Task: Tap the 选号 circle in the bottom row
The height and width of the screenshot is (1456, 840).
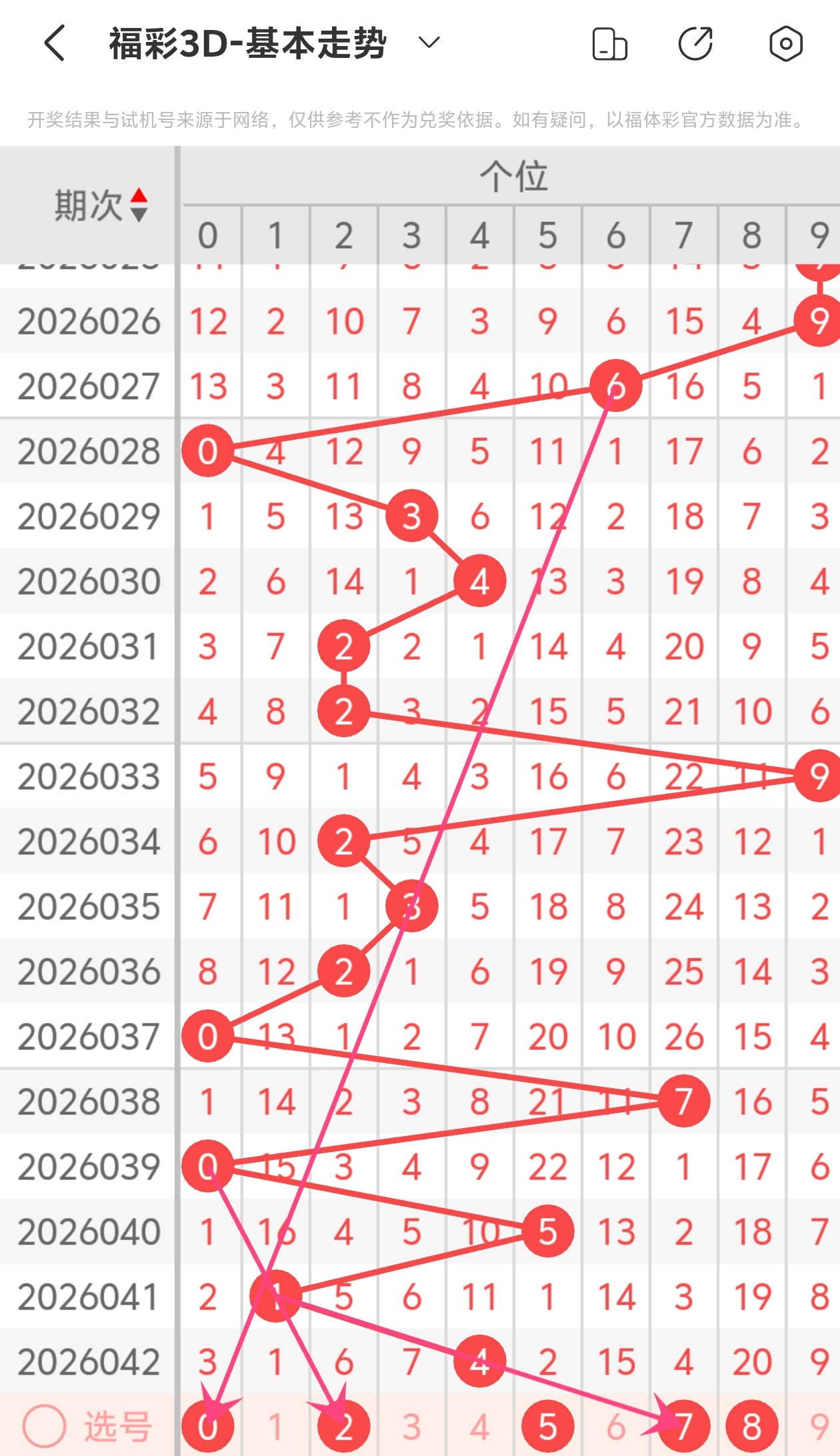Action: [x=44, y=1427]
